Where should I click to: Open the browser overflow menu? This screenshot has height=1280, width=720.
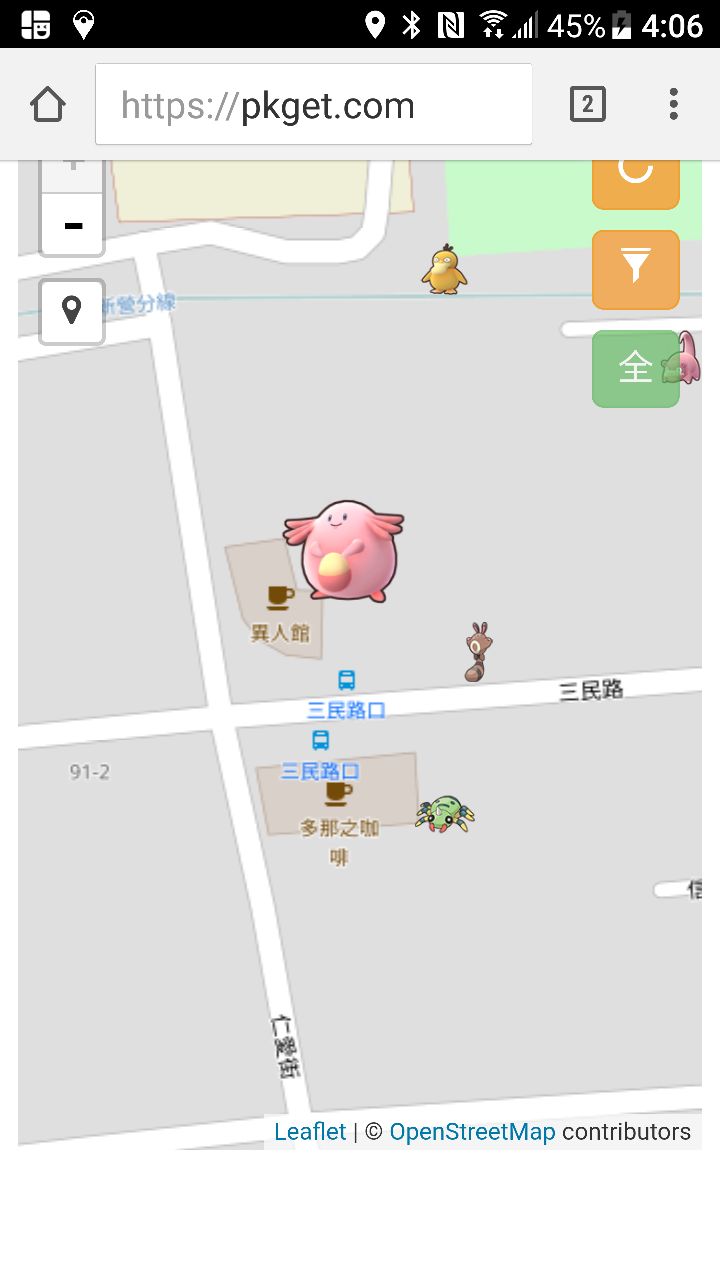click(x=673, y=104)
